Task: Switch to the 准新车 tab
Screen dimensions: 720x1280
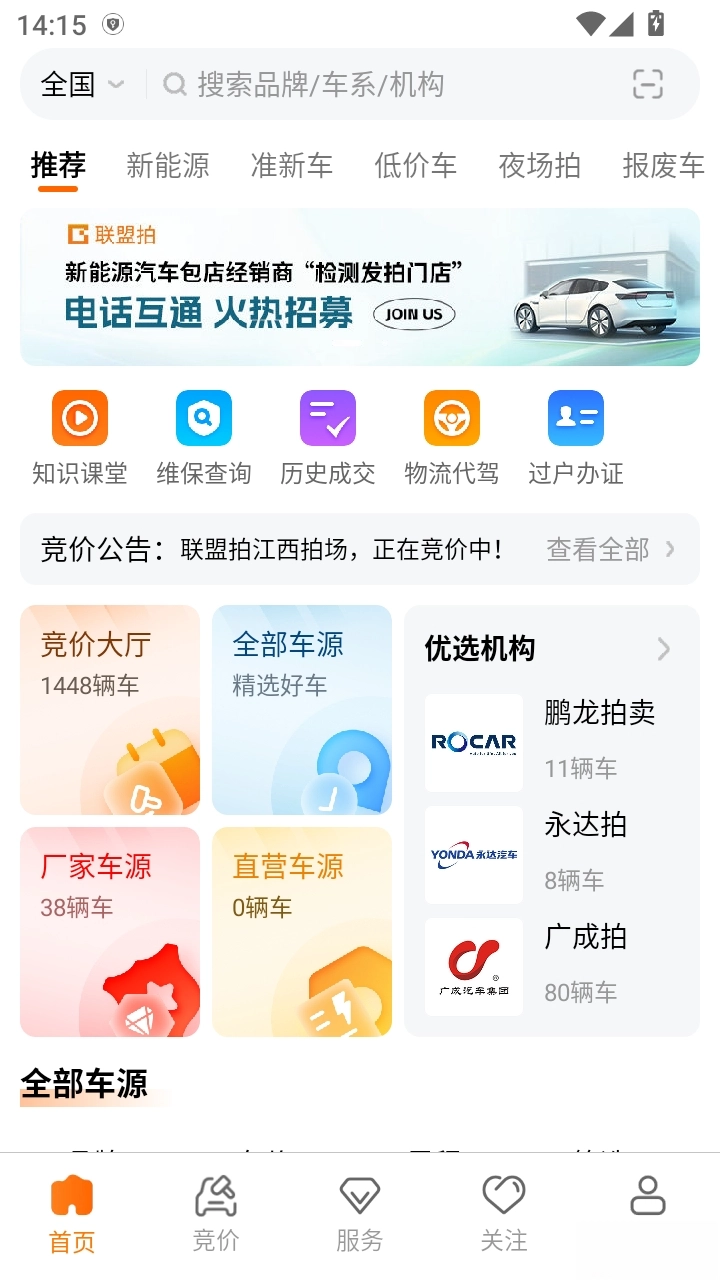Action: [292, 166]
